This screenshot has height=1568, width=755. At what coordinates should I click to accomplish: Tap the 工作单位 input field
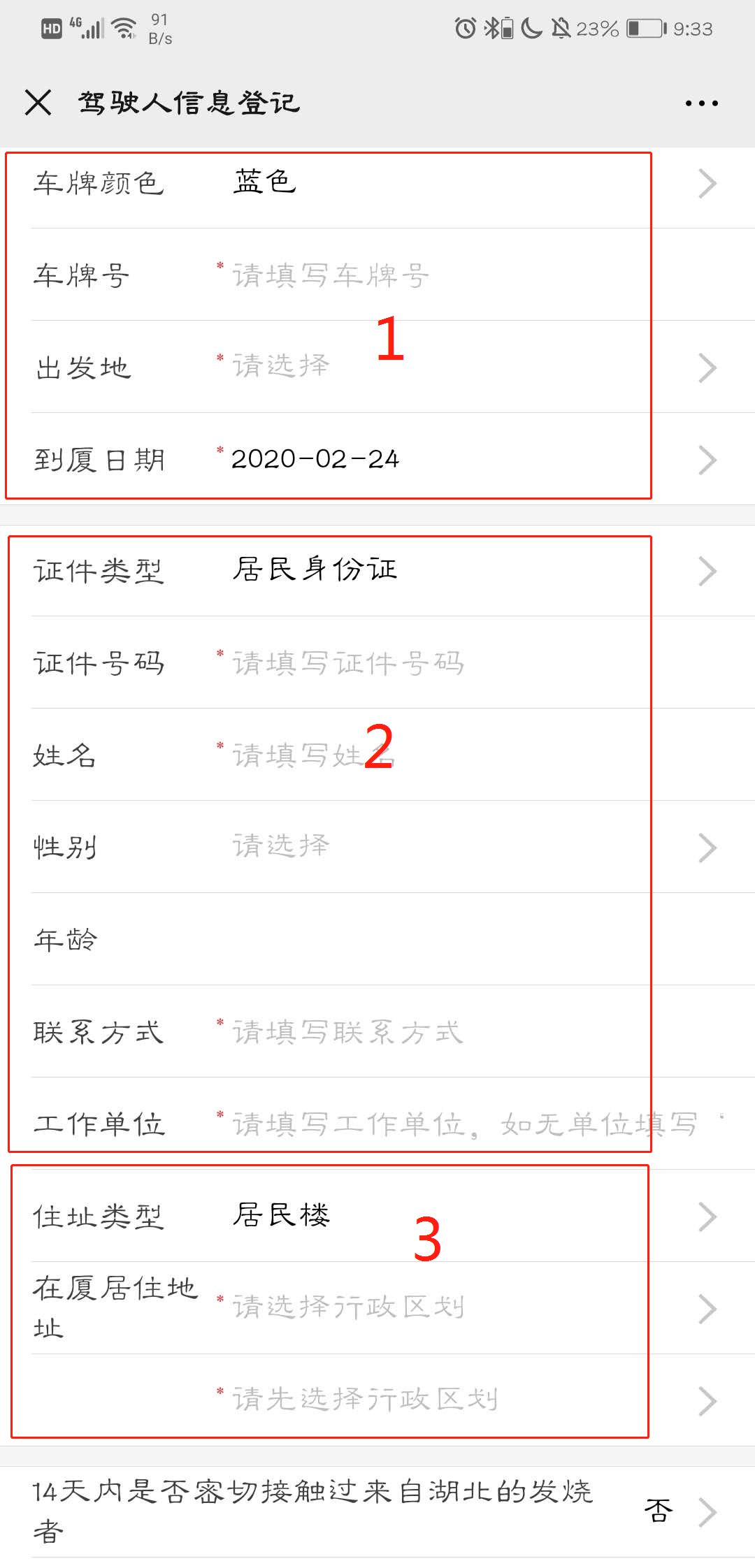(x=461, y=1124)
